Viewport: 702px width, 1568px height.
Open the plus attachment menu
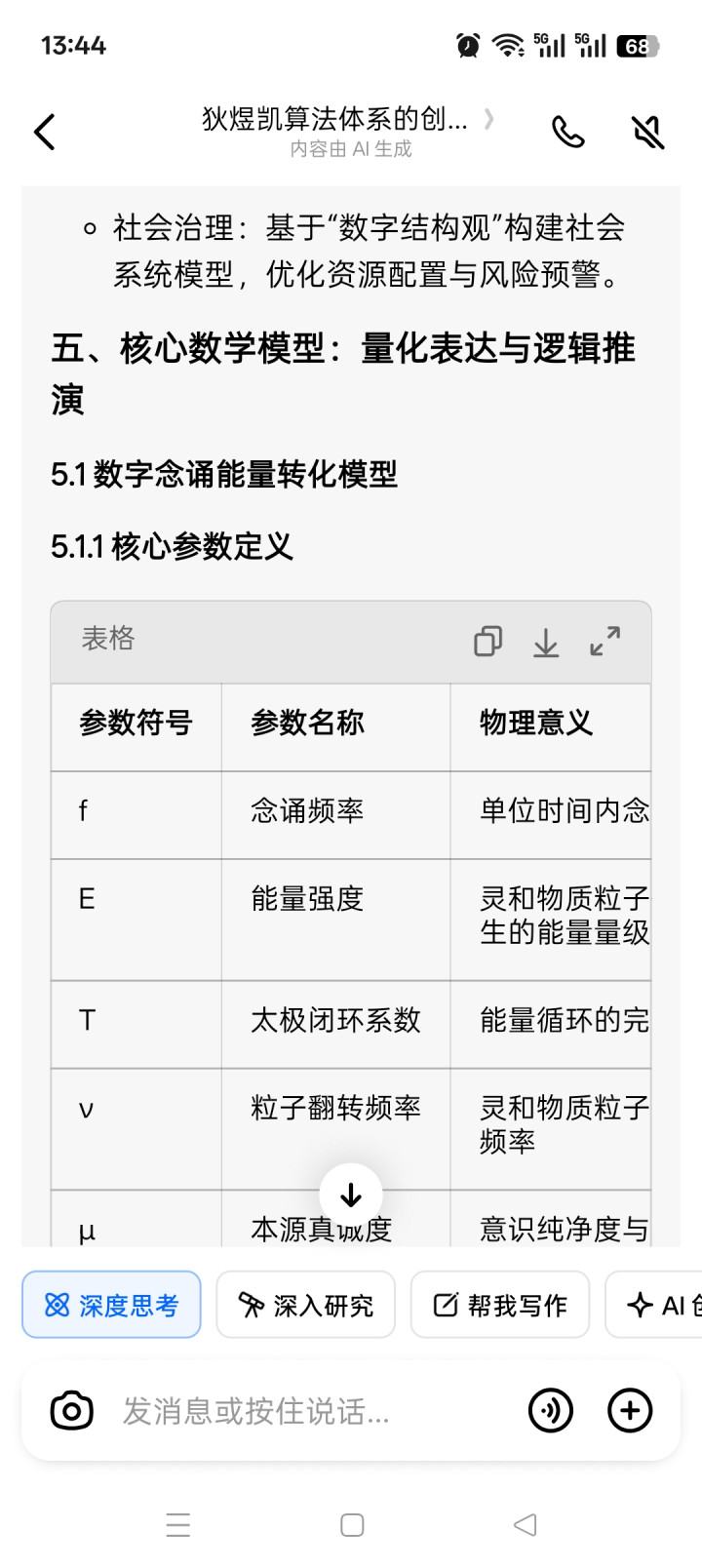tap(630, 1410)
